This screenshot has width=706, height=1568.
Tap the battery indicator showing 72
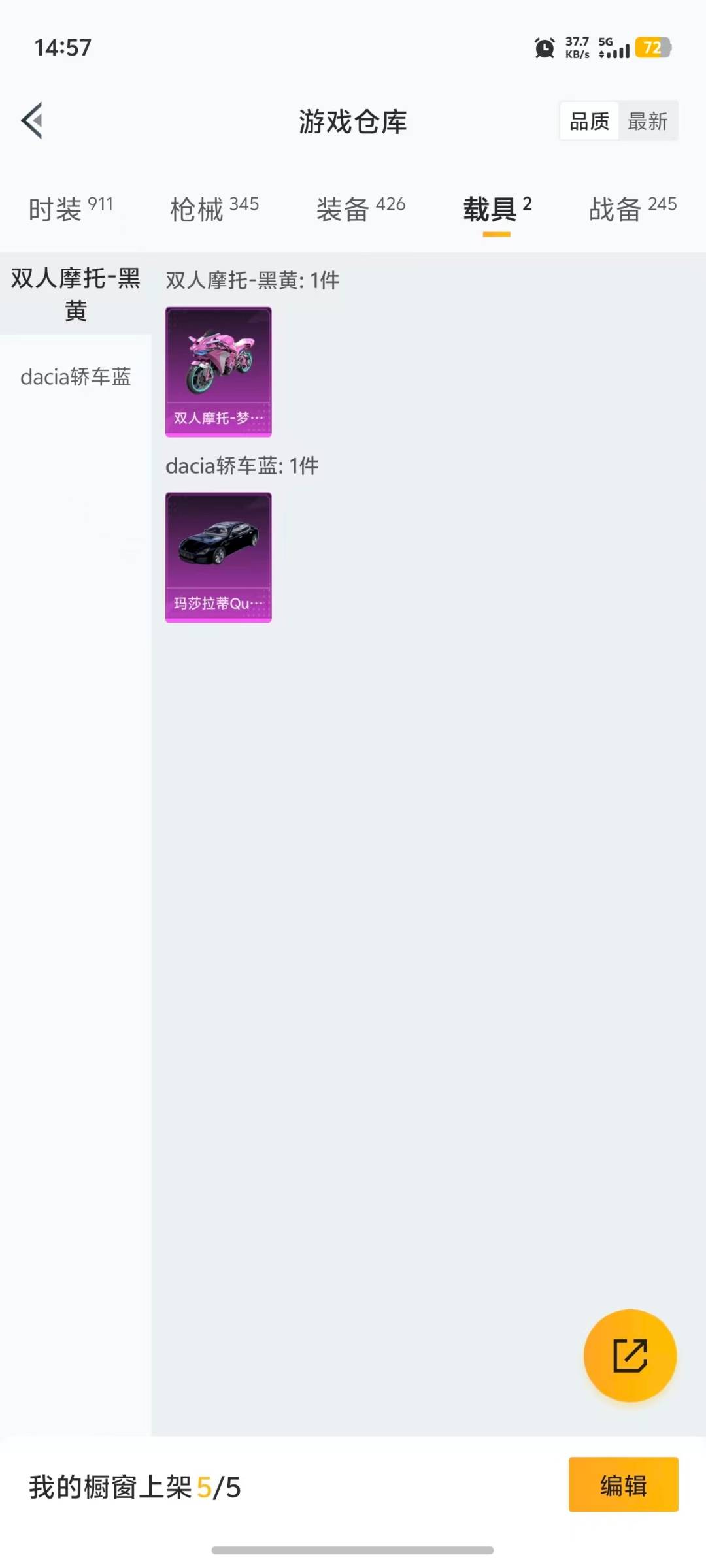click(650, 48)
